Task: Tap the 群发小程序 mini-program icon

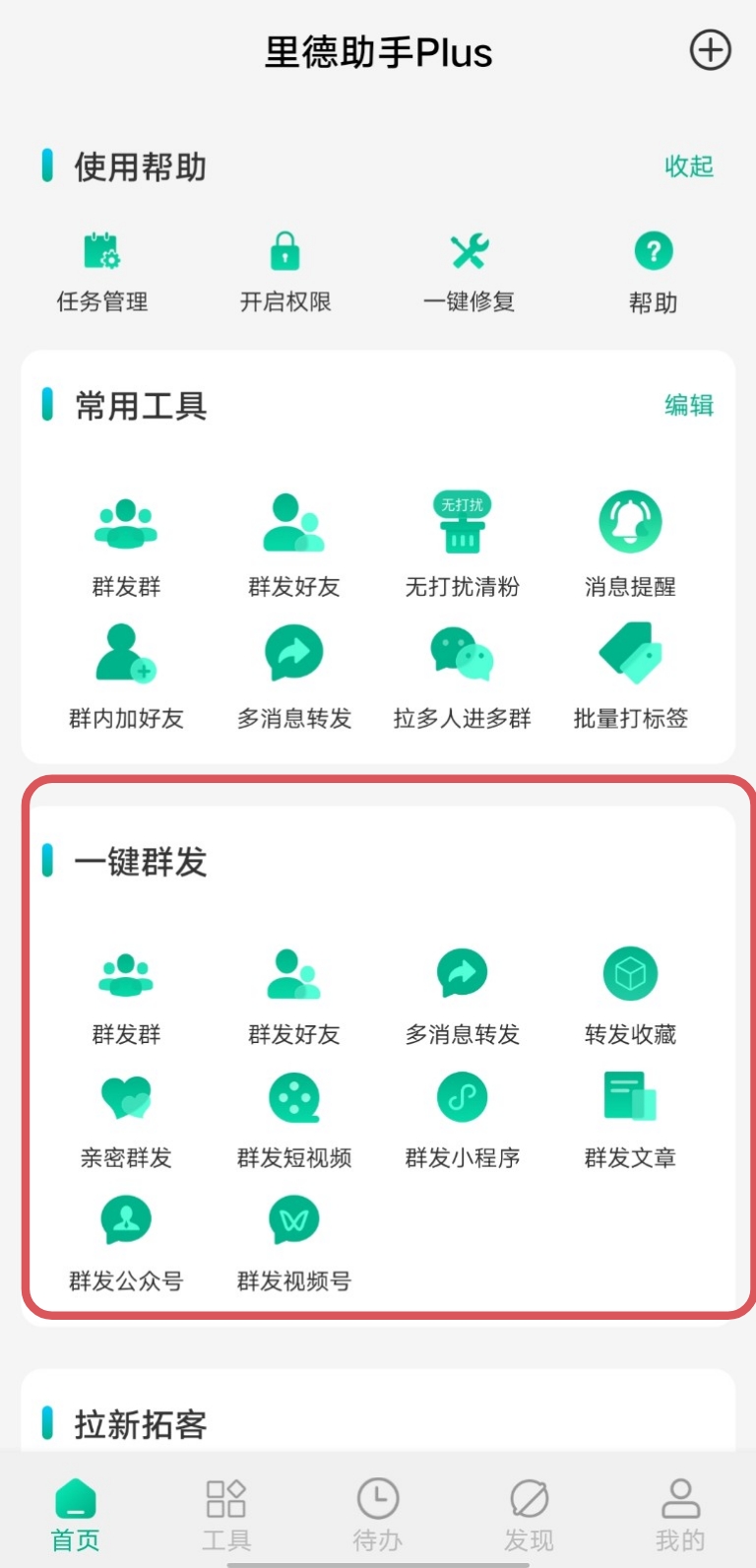Action: (x=462, y=1096)
